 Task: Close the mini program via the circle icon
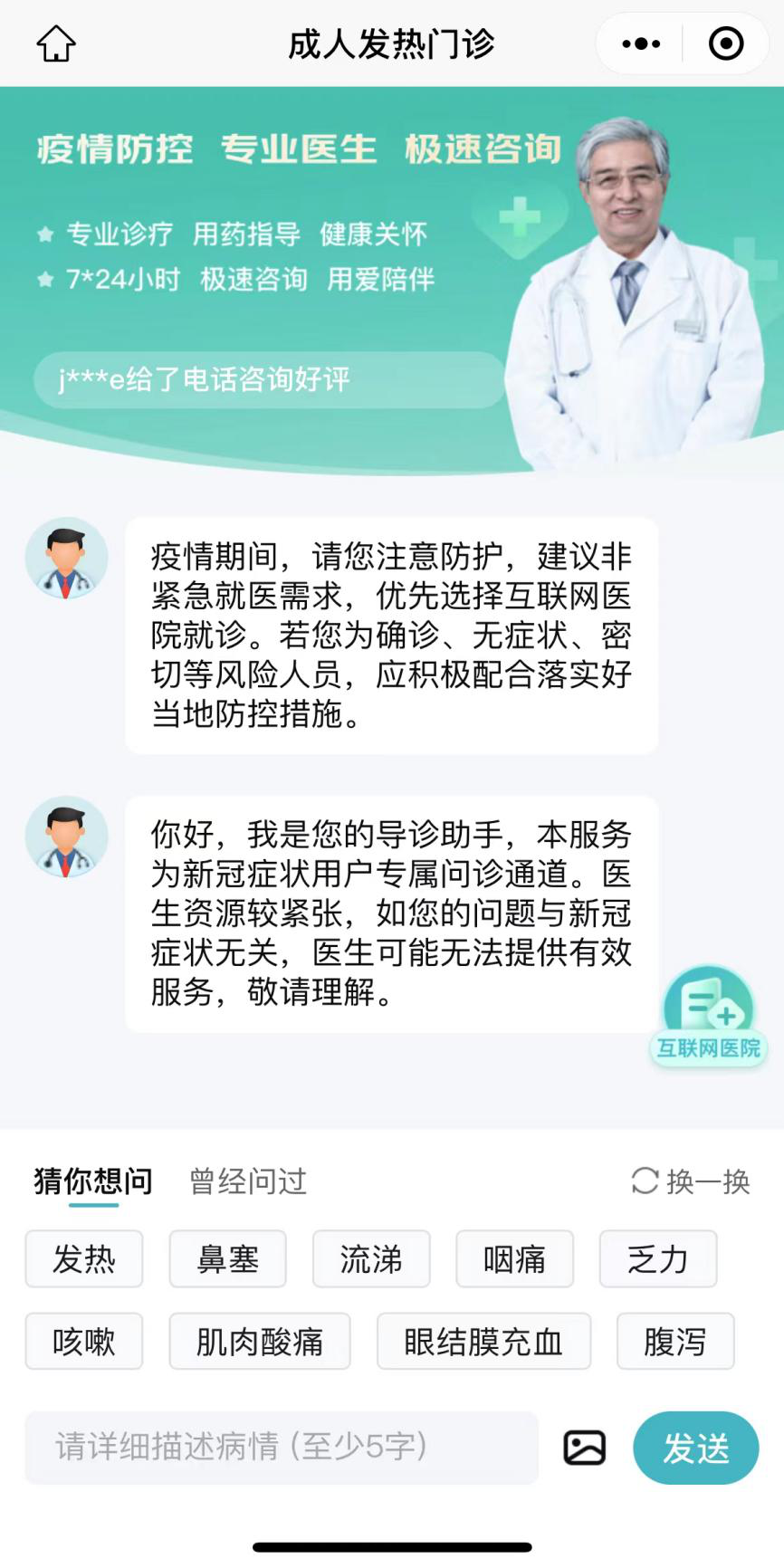(x=725, y=43)
